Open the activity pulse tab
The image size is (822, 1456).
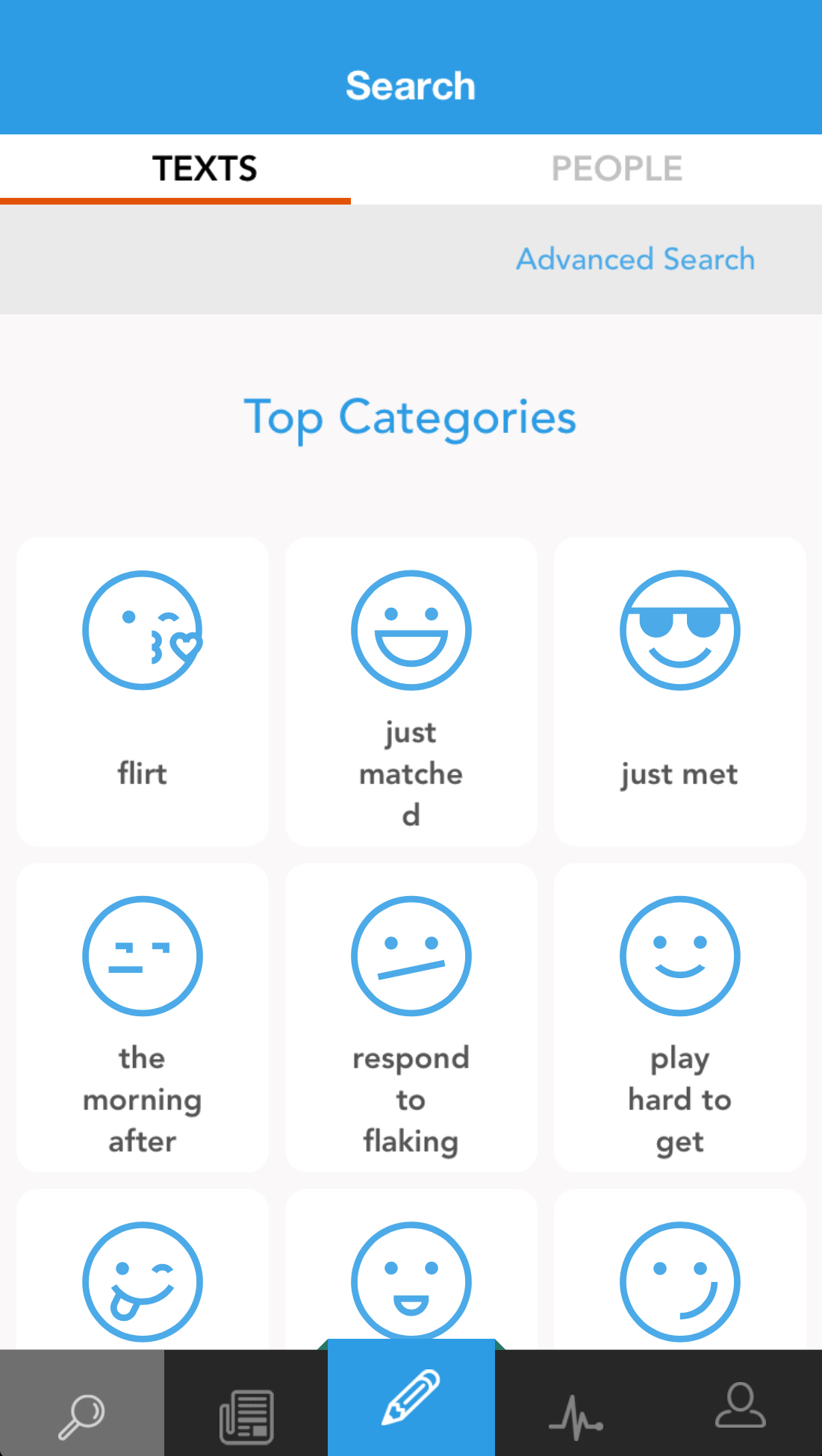click(x=576, y=1414)
